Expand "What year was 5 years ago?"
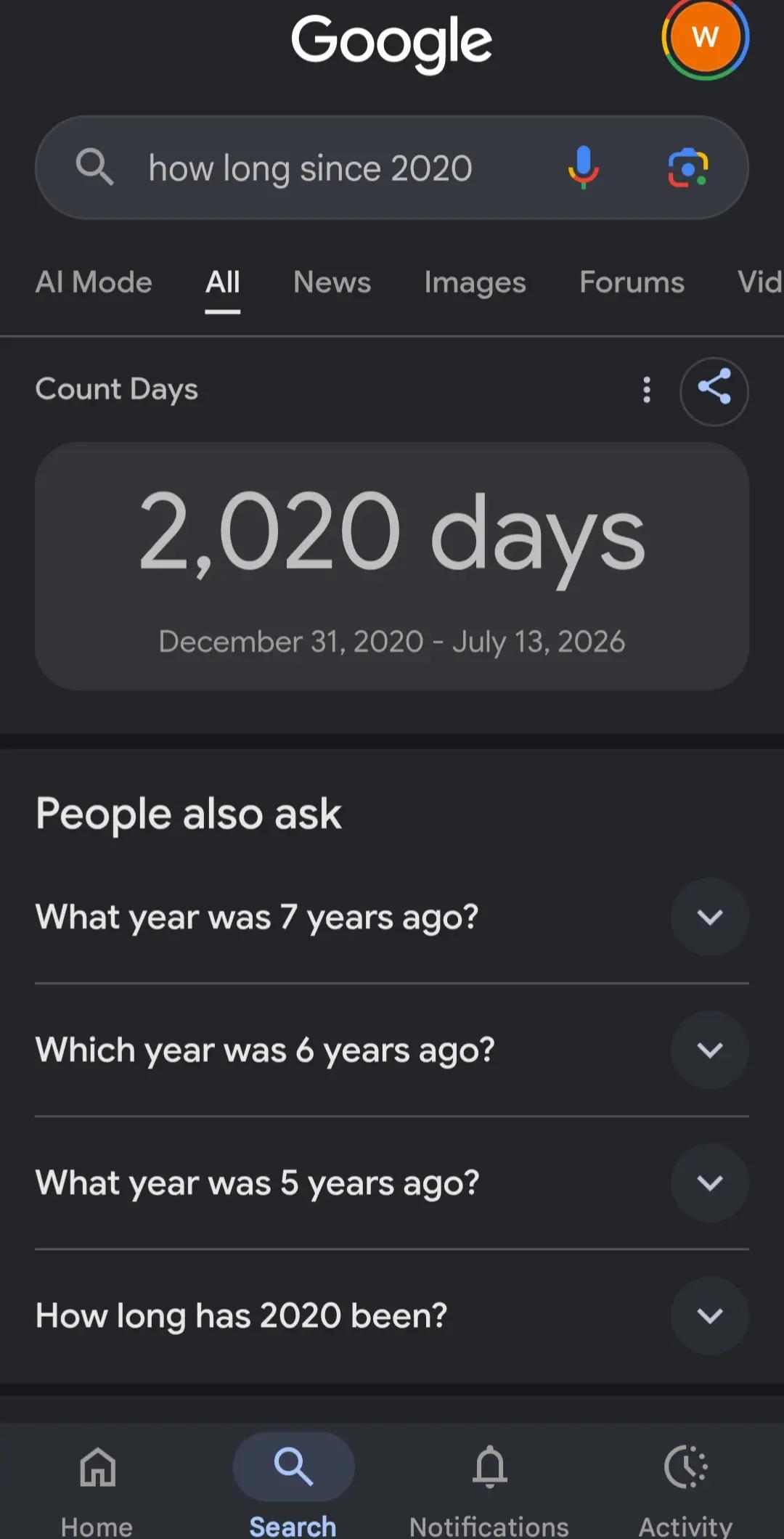Image resolution: width=784 pixels, height=1539 pixels. click(x=392, y=1183)
